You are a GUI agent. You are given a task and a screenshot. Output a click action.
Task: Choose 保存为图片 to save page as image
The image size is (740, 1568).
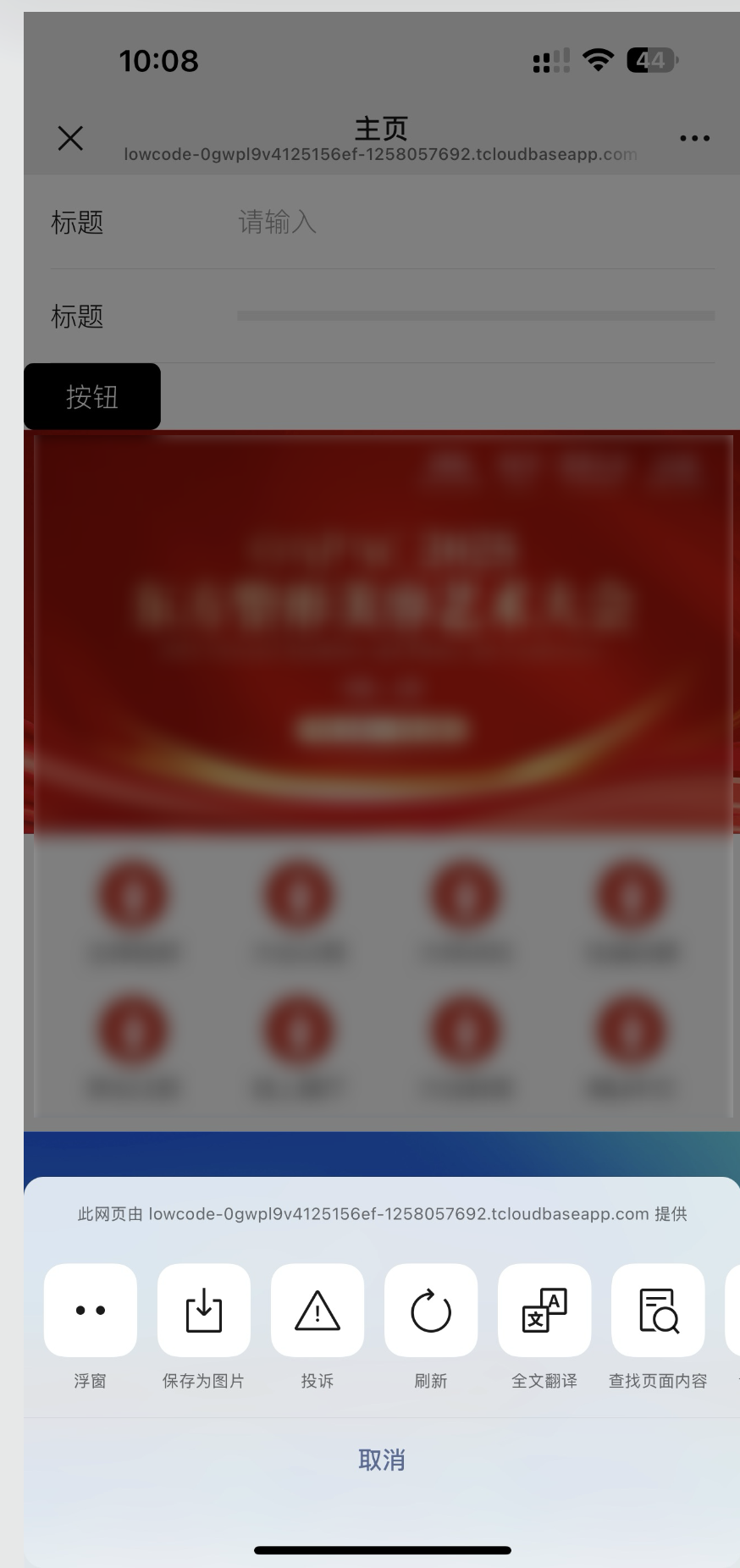[x=204, y=1310]
